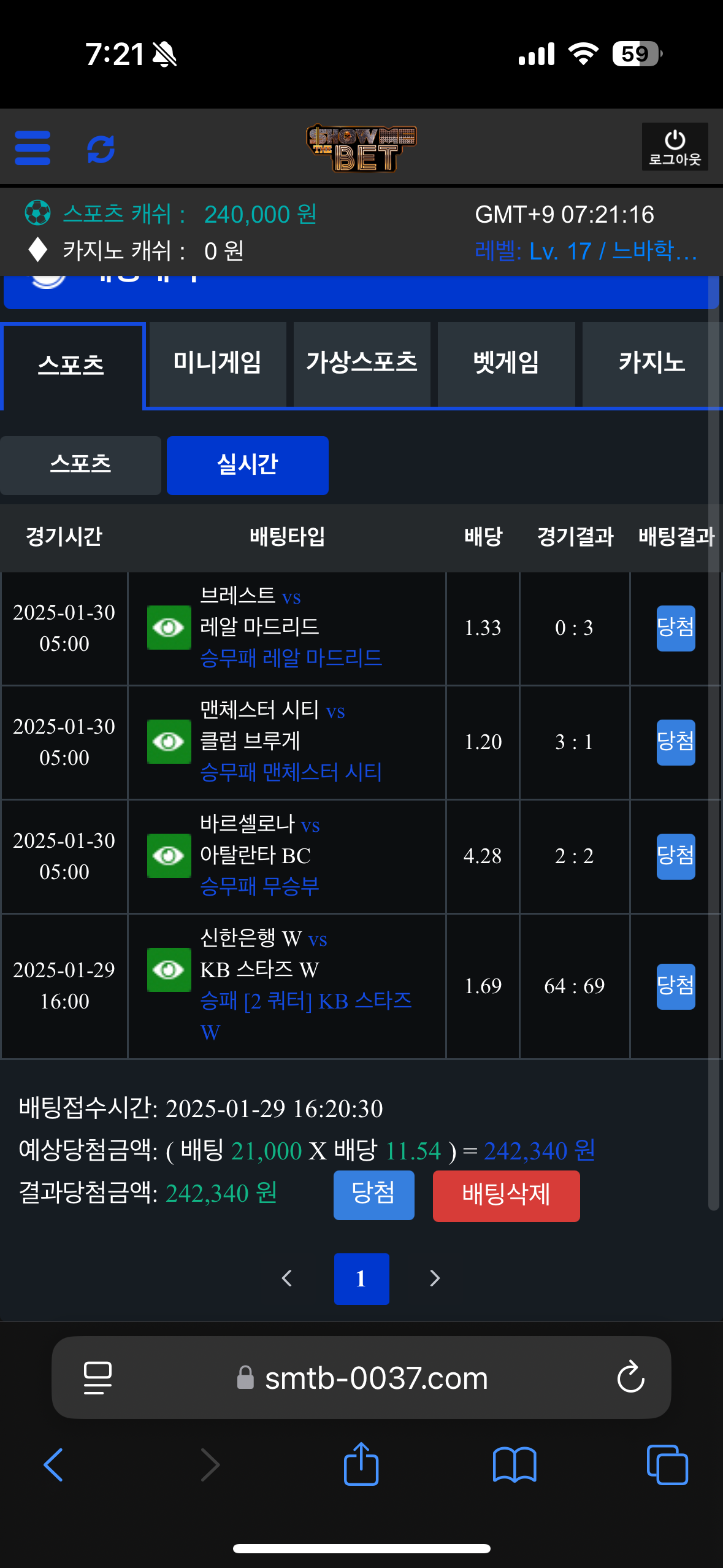Select the 실시간 sub-tab button
The width and height of the screenshot is (723, 1568).
pos(248,465)
